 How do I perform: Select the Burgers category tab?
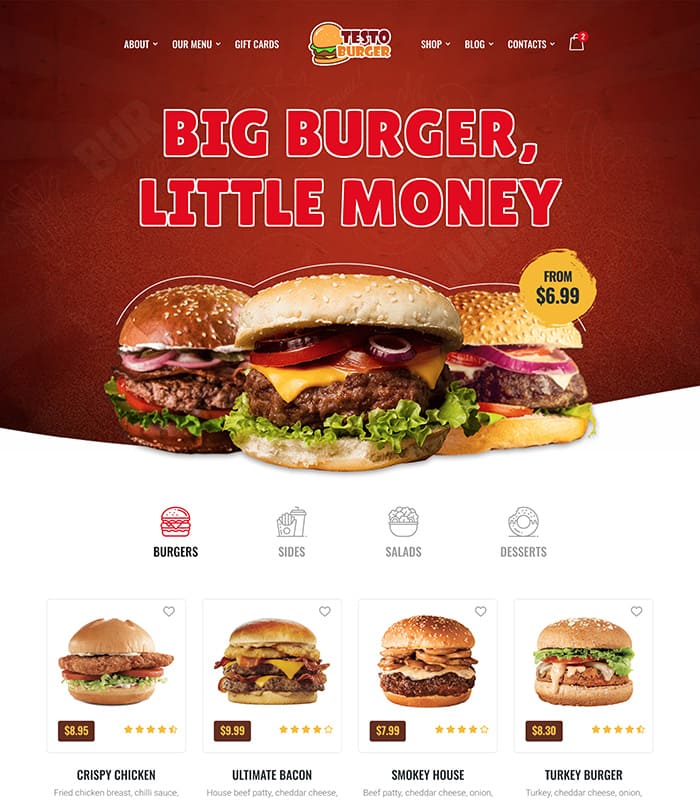(175, 532)
